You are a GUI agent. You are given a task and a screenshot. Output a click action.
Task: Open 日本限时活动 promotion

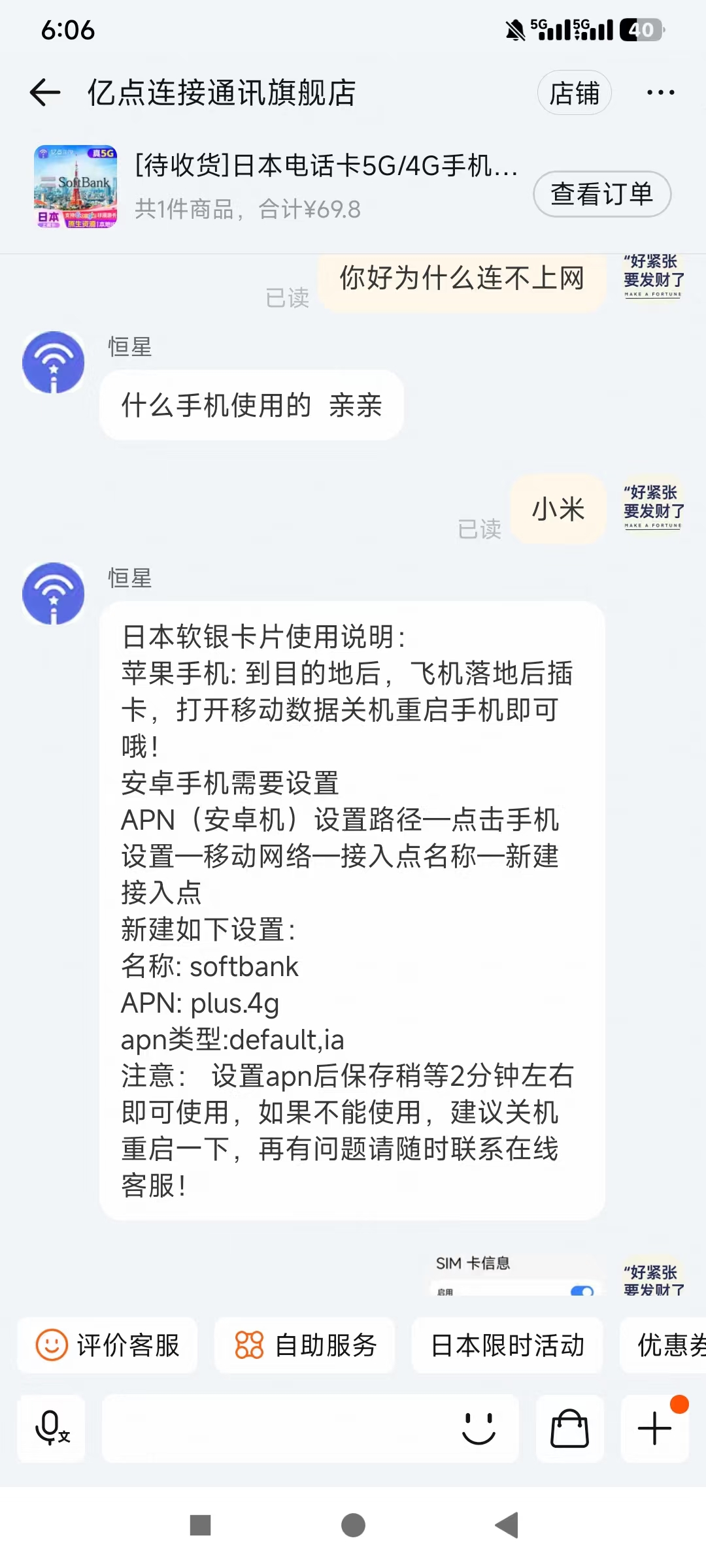507,1345
